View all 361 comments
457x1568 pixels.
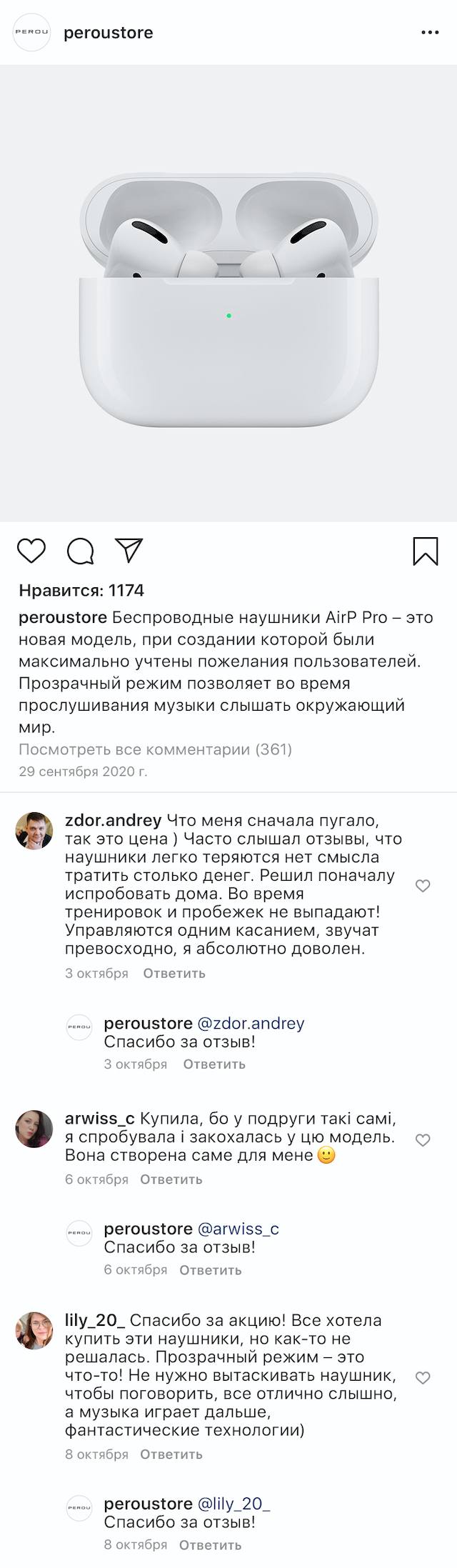155,749
